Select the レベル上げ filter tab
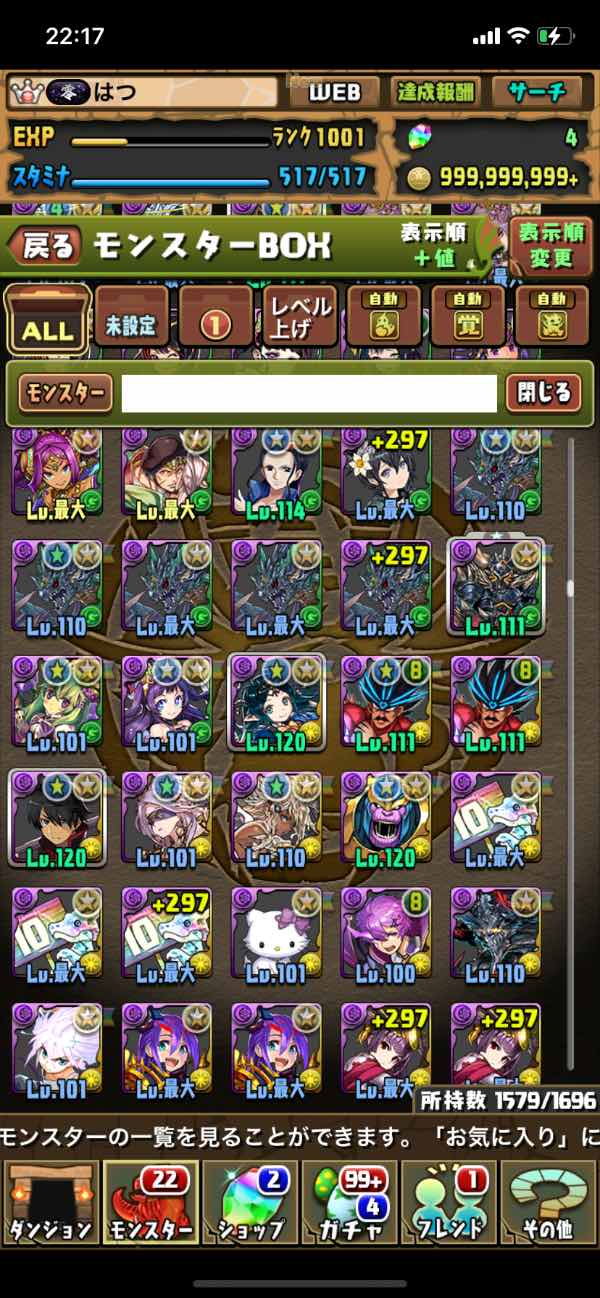This screenshot has height=1298, width=600. click(300, 319)
